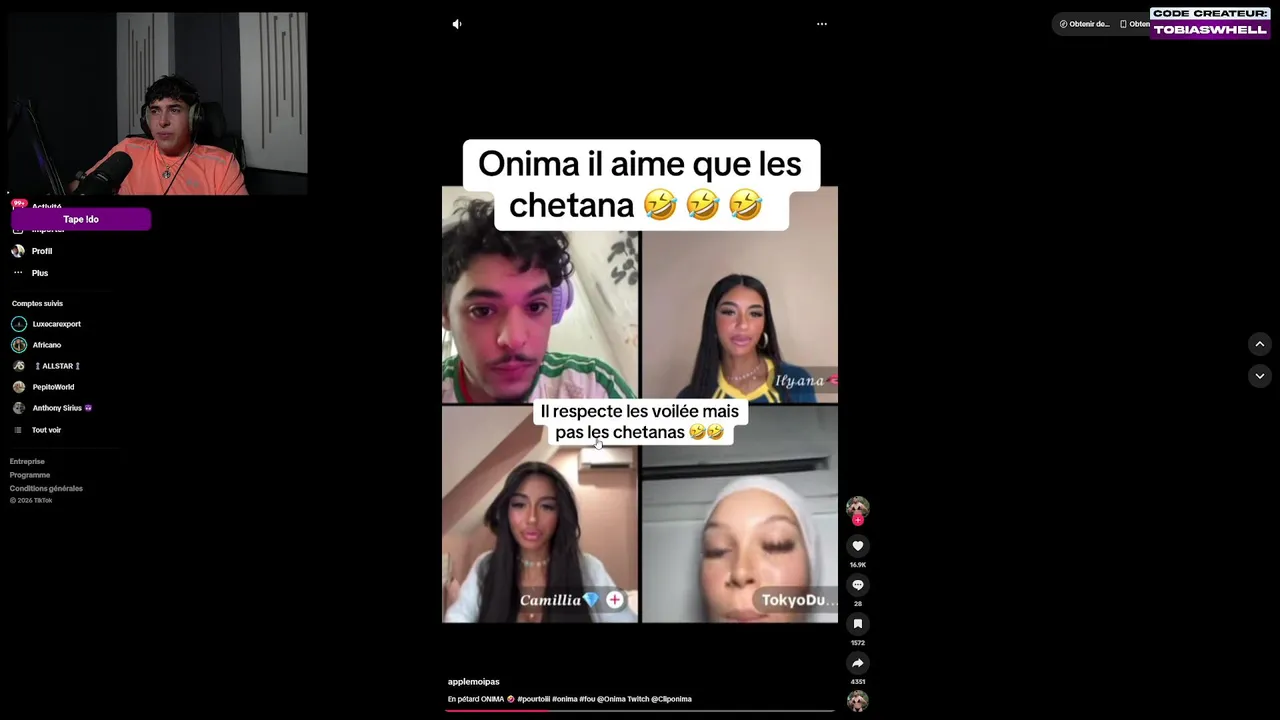Go to the next video arrow
The image size is (1280, 720).
click(1259, 376)
